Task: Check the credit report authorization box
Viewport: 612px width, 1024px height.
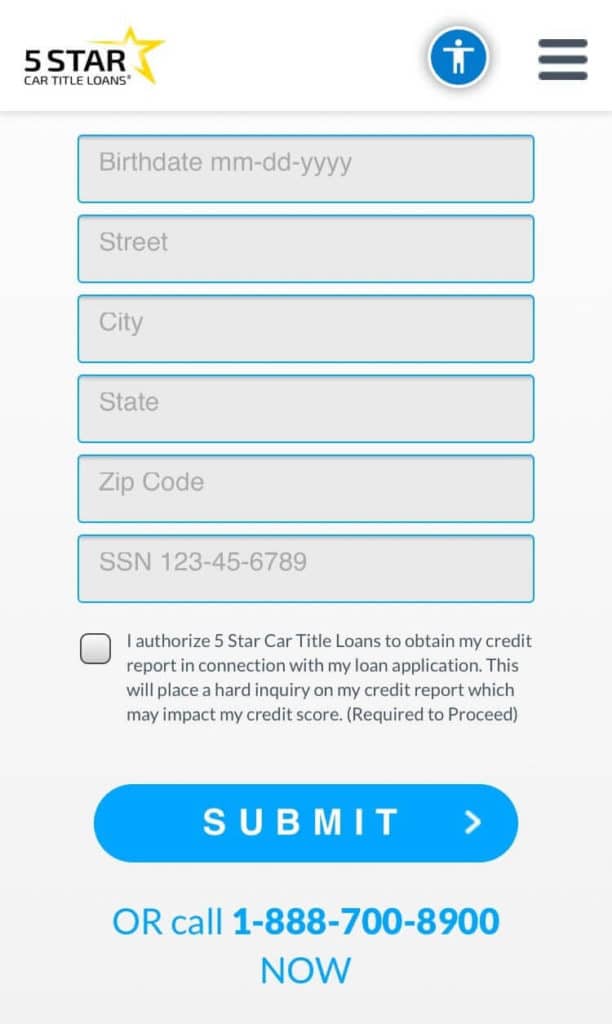Action: click(x=95, y=648)
